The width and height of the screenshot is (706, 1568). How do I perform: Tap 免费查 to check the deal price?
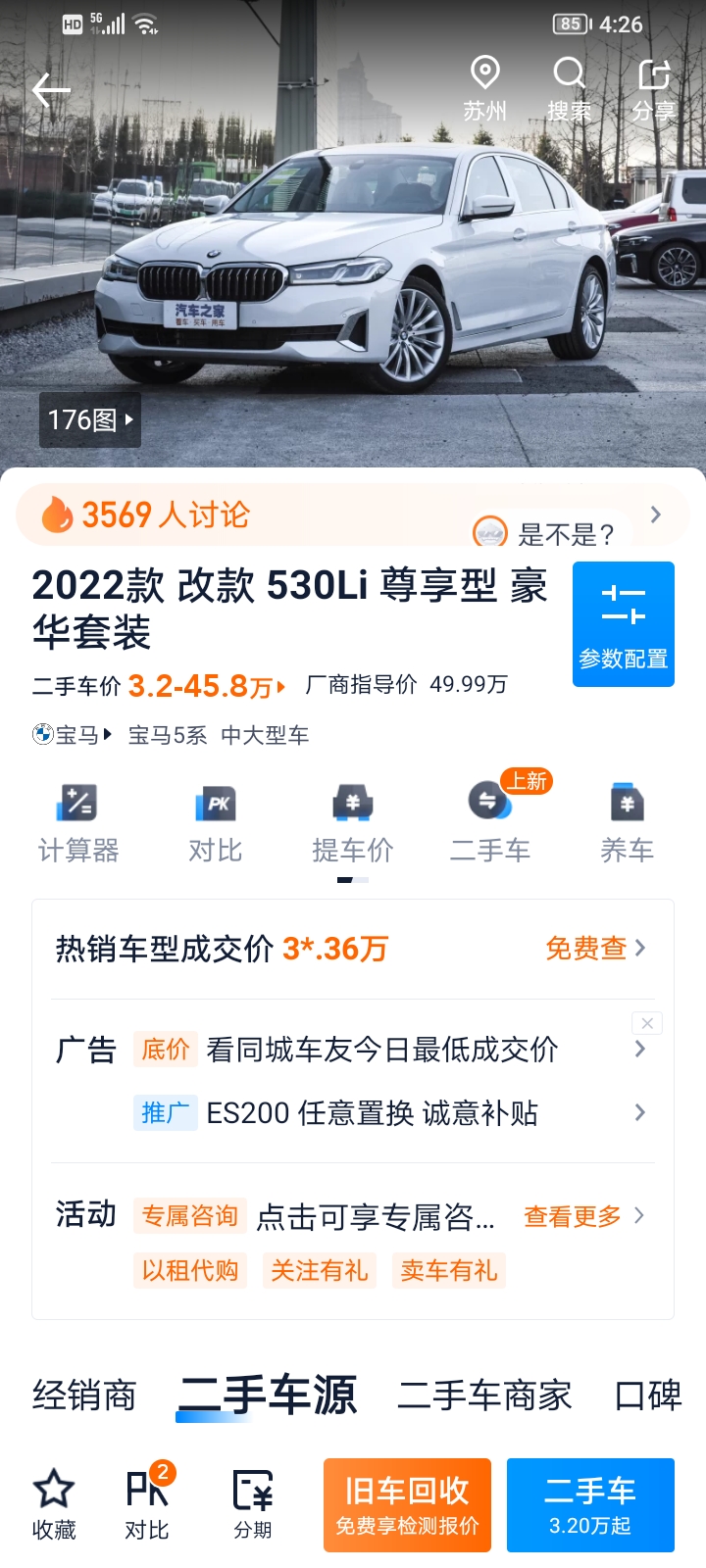pyautogui.click(x=595, y=948)
